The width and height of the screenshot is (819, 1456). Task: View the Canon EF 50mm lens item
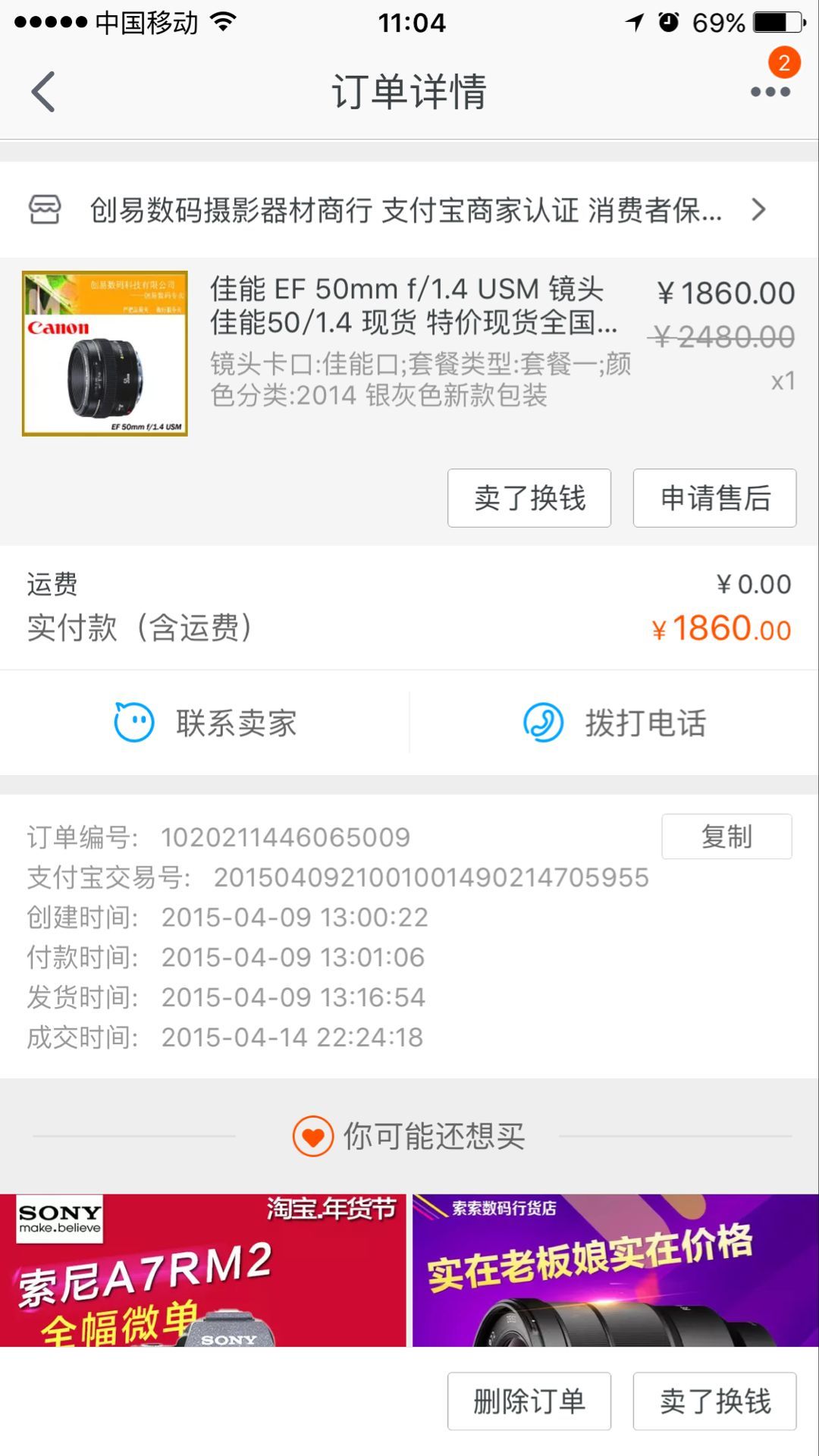click(x=409, y=353)
